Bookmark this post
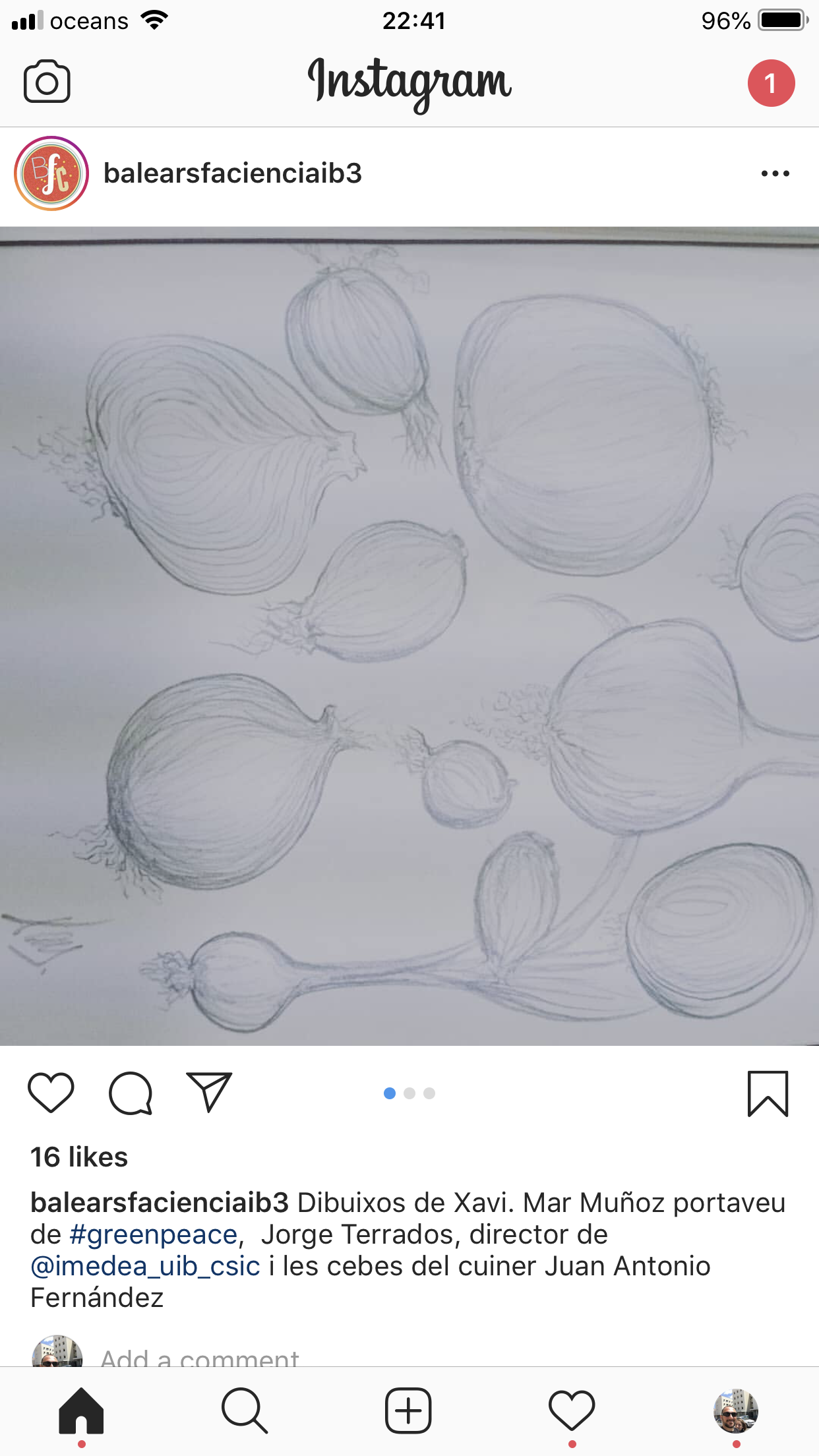This screenshot has height=1456, width=819. click(768, 1093)
